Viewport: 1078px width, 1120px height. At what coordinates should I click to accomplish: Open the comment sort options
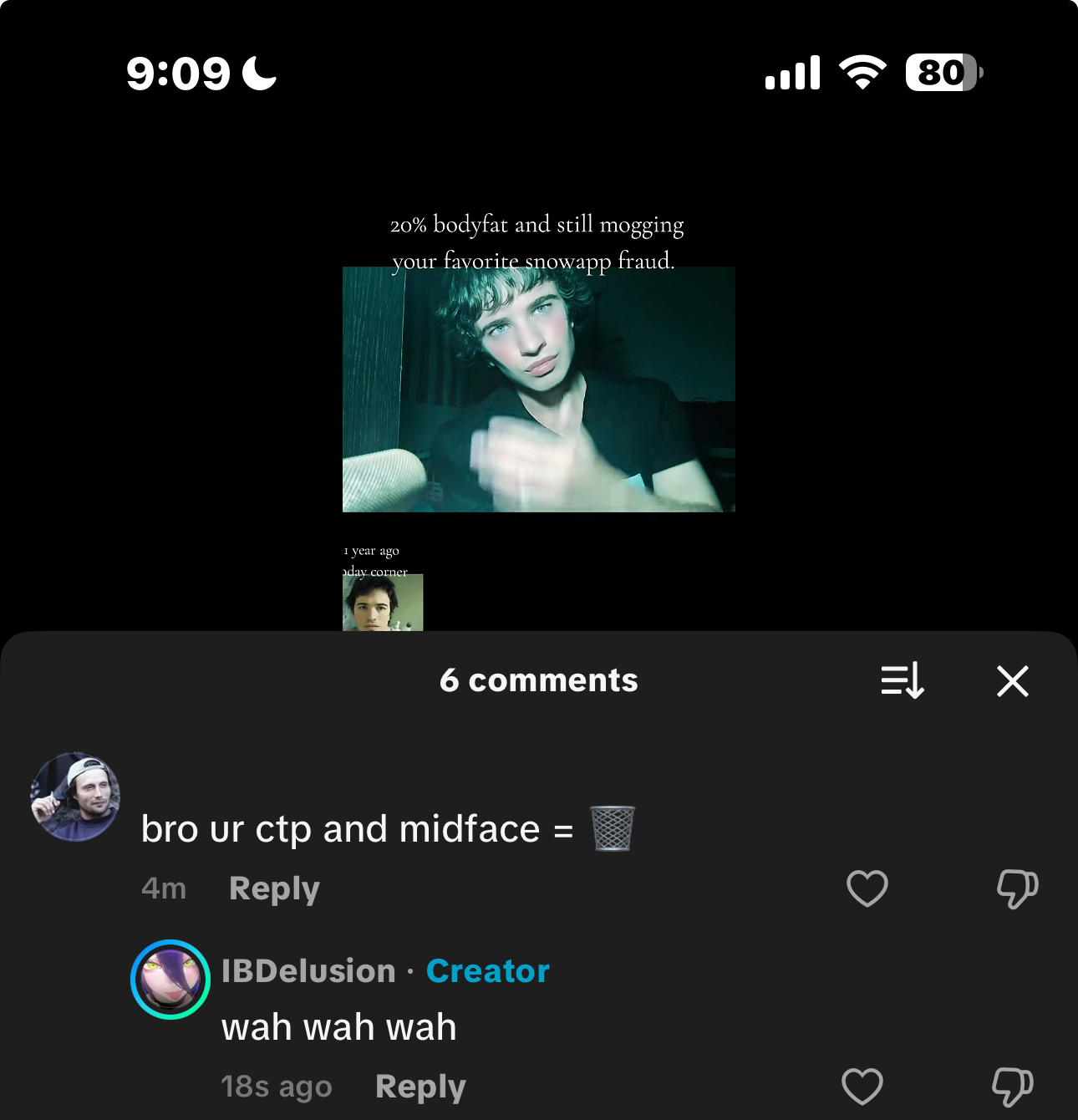(903, 680)
